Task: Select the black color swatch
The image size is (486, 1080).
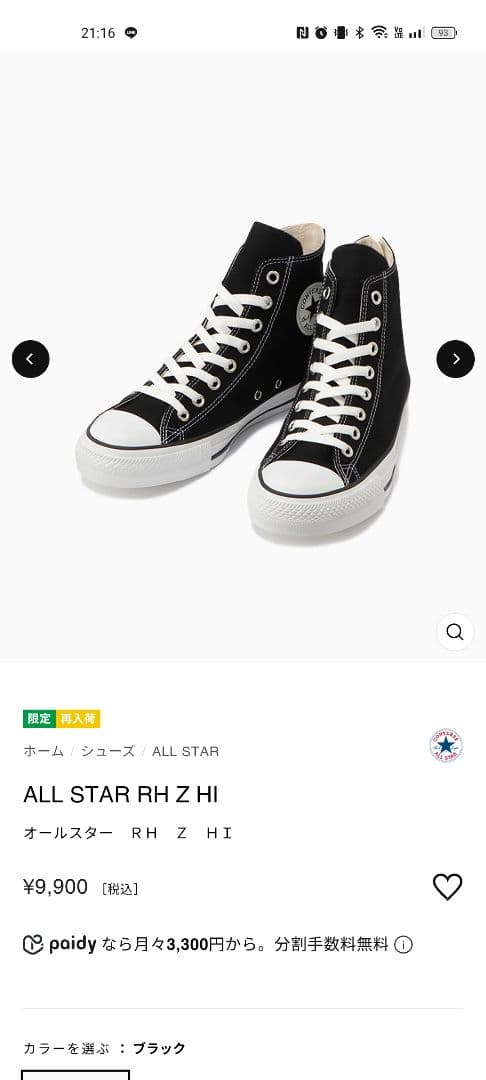Action: (75, 1074)
